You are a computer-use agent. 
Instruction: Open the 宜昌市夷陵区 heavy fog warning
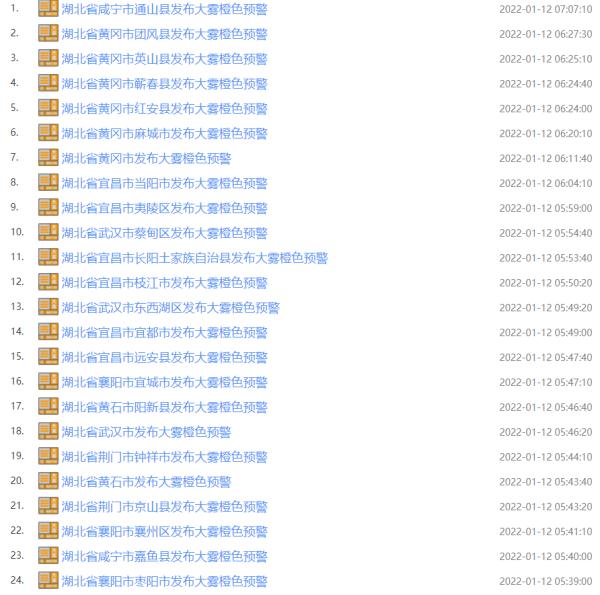[164, 208]
